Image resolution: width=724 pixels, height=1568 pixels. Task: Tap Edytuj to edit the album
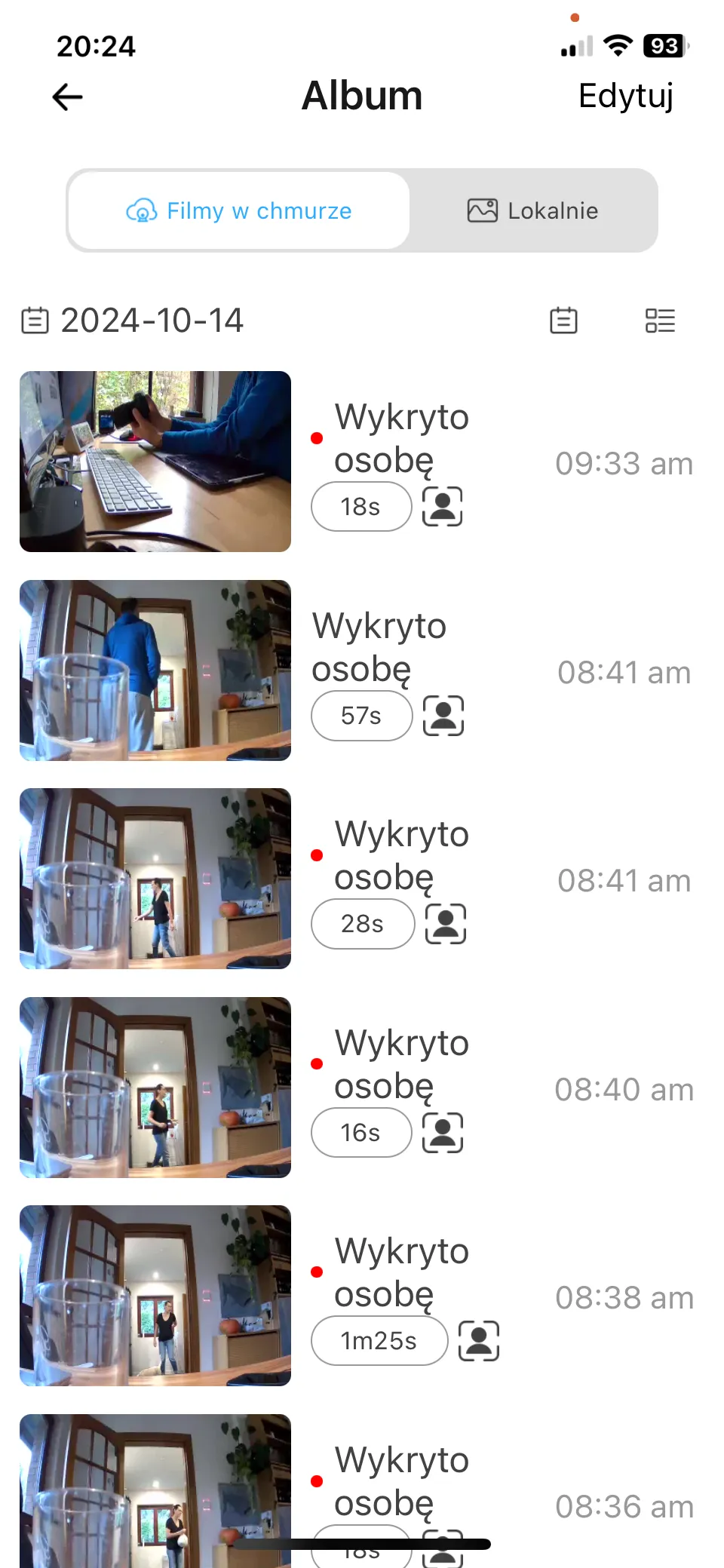(x=625, y=97)
